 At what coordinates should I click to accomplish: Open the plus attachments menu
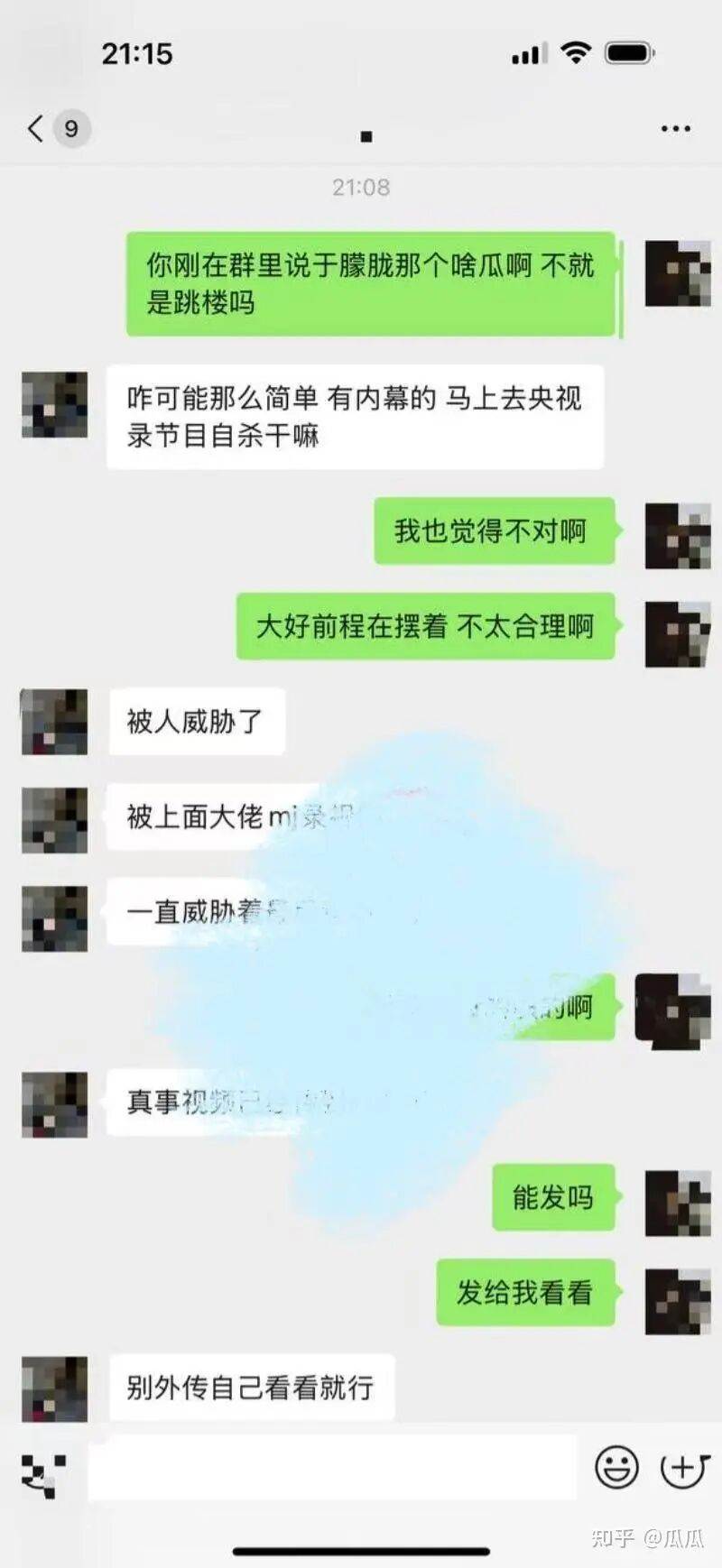(683, 1468)
